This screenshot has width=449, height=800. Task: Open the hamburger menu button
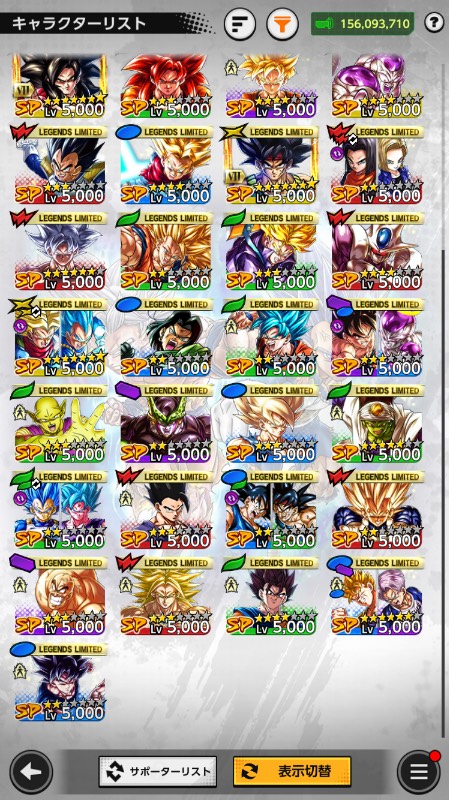click(x=418, y=771)
